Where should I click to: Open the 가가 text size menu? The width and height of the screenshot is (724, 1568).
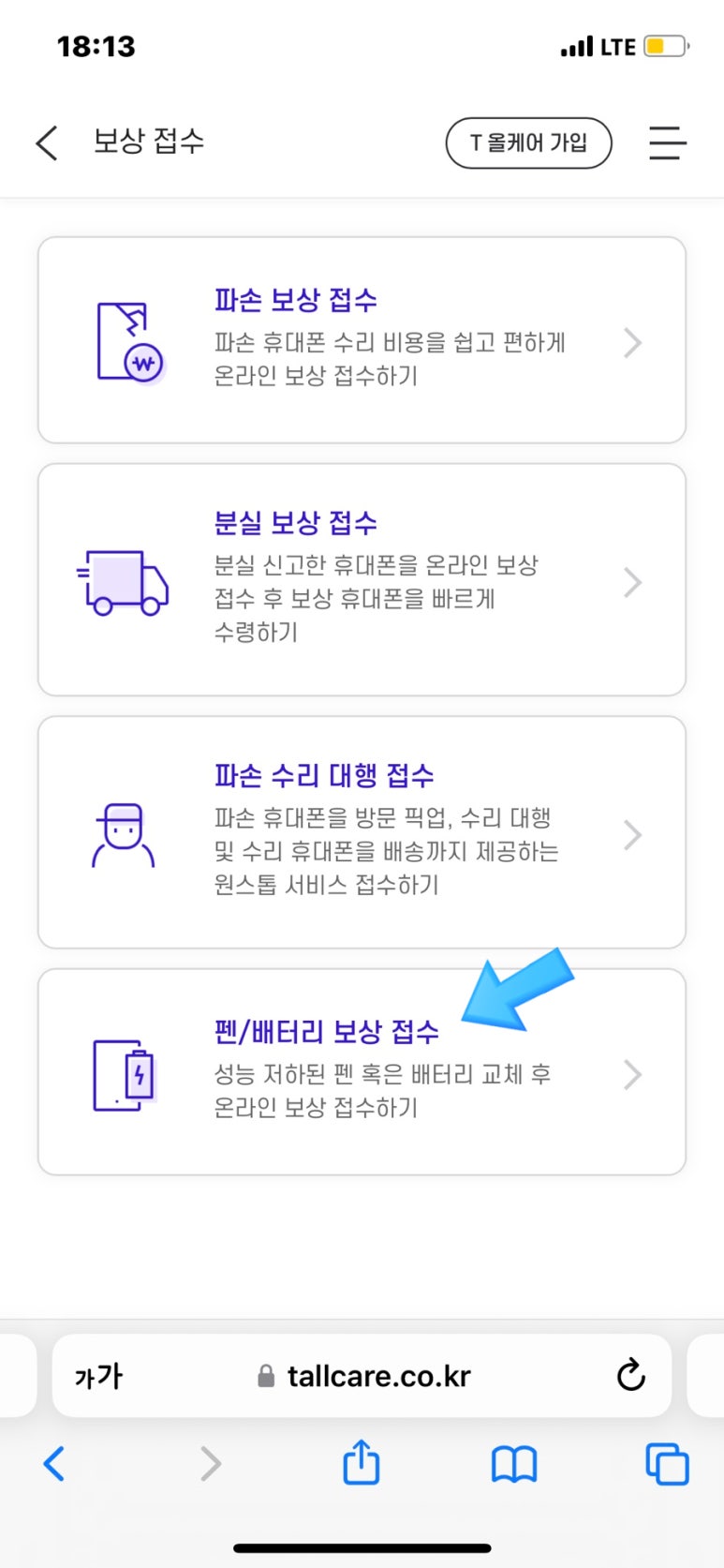point(98,1376)
